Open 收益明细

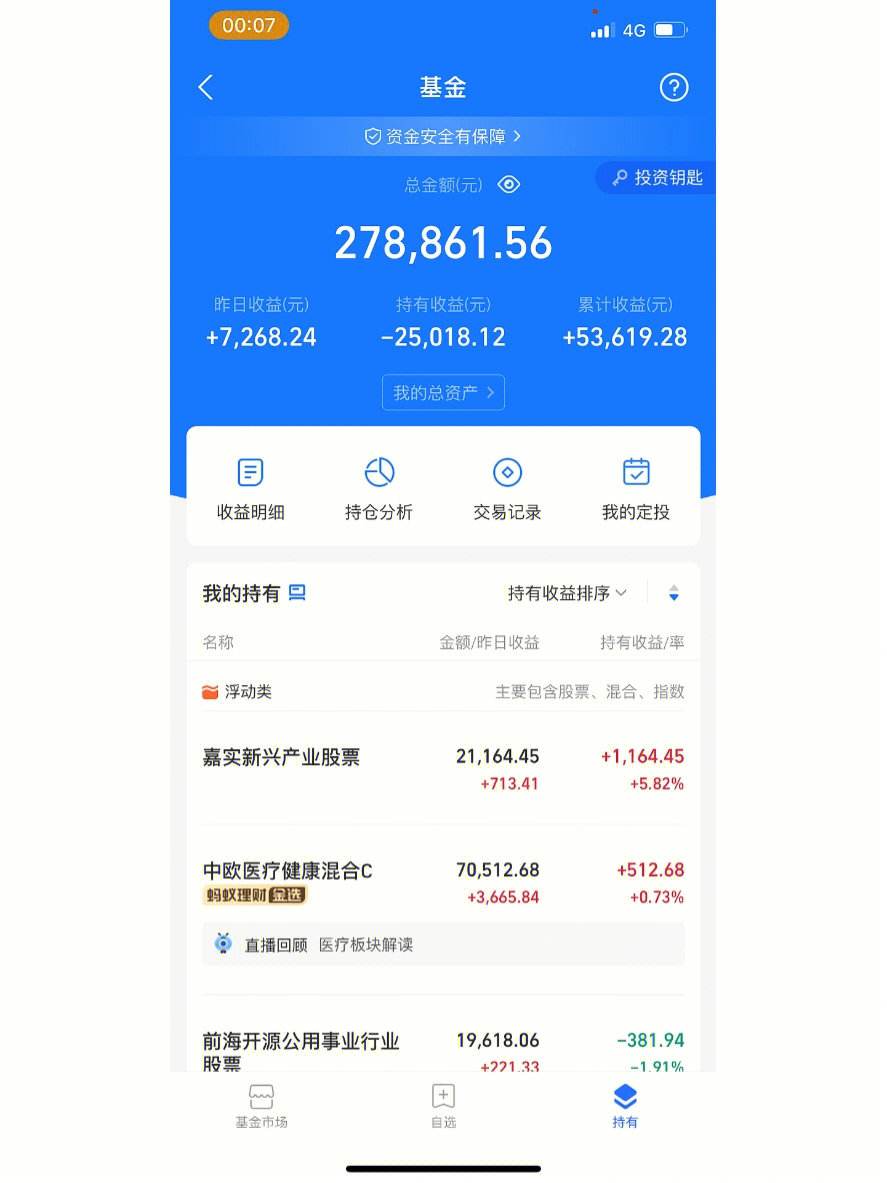[x=250, y=488]
